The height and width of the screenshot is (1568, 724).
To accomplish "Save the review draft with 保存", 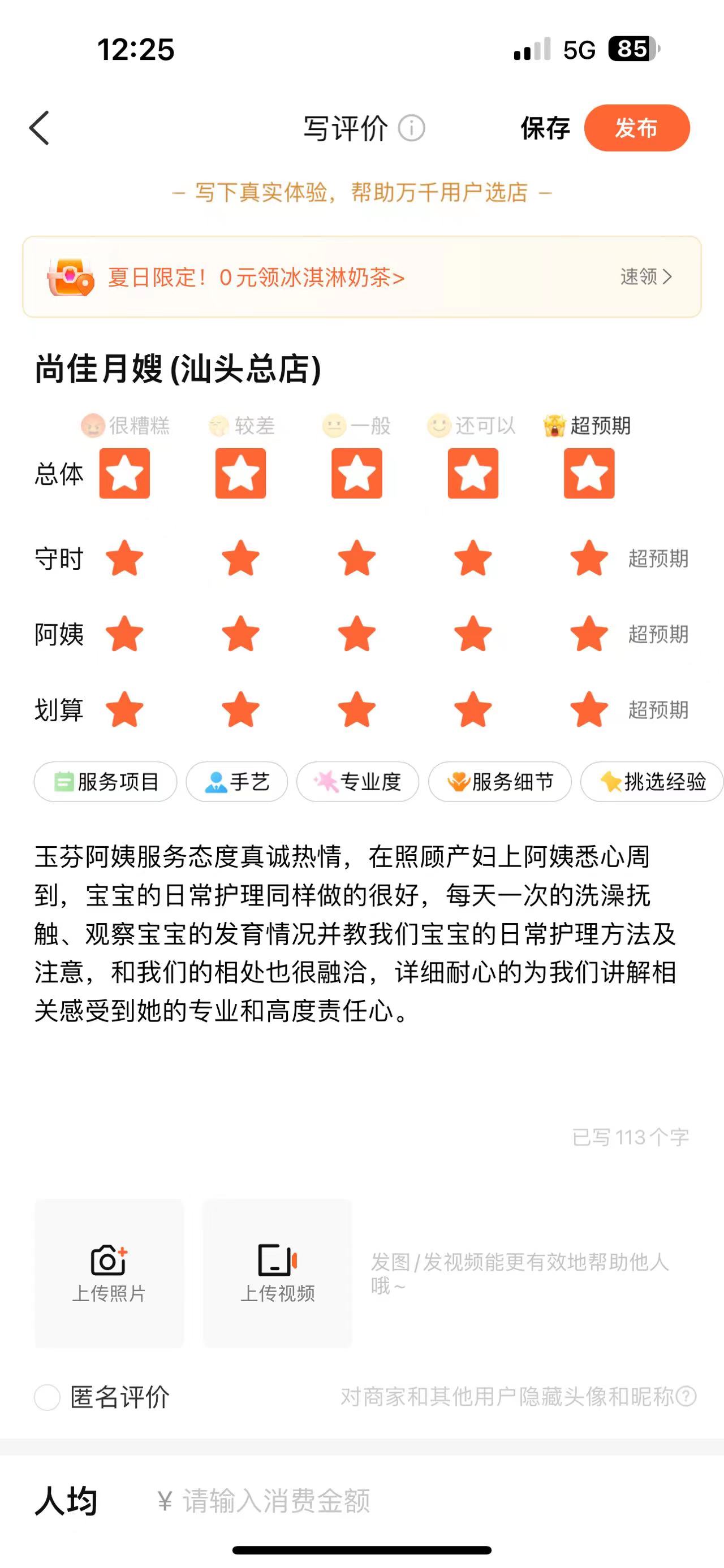I will 545,128.
